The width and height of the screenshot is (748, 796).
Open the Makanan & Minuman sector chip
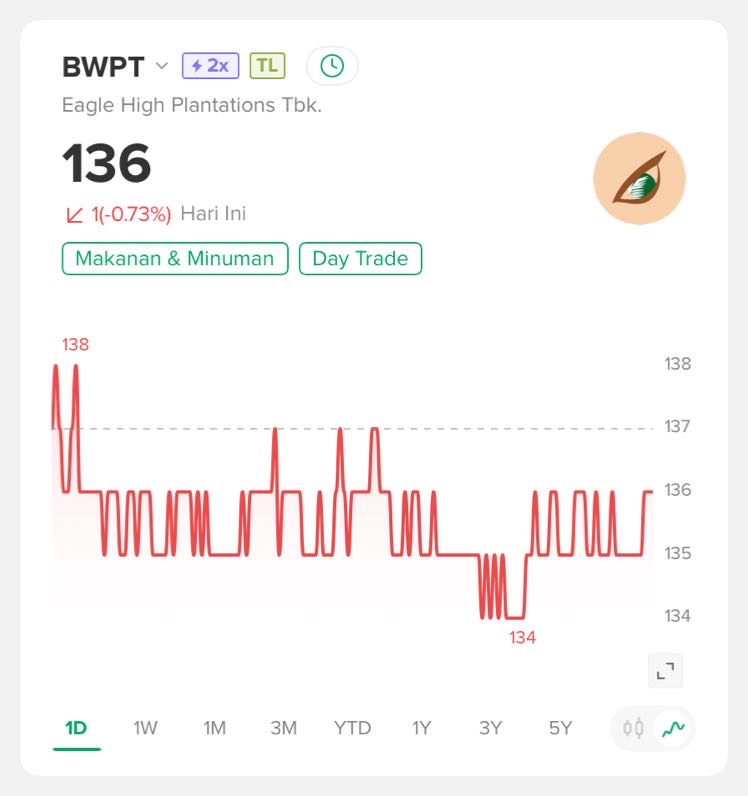[x=175, y=258]
